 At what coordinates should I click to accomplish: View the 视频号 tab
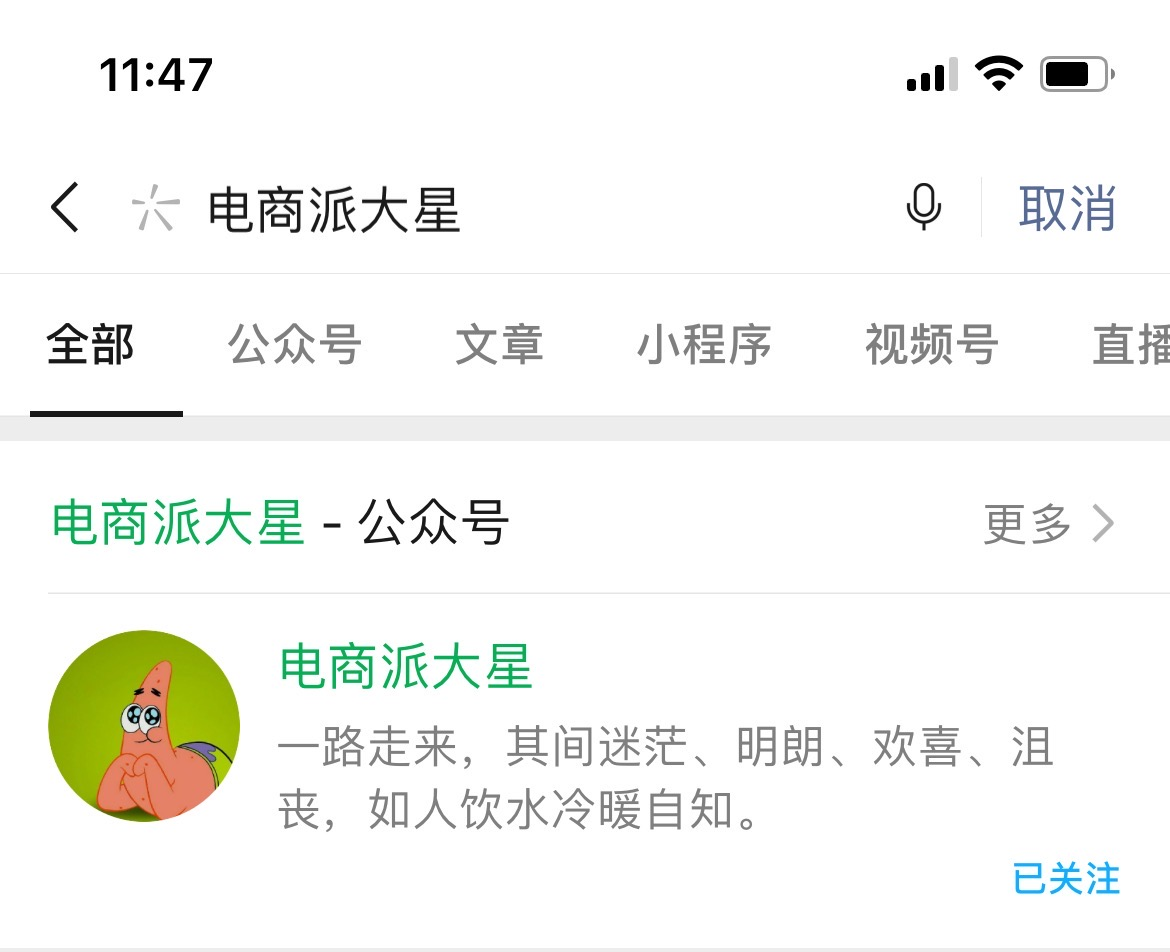click(931, 345)
